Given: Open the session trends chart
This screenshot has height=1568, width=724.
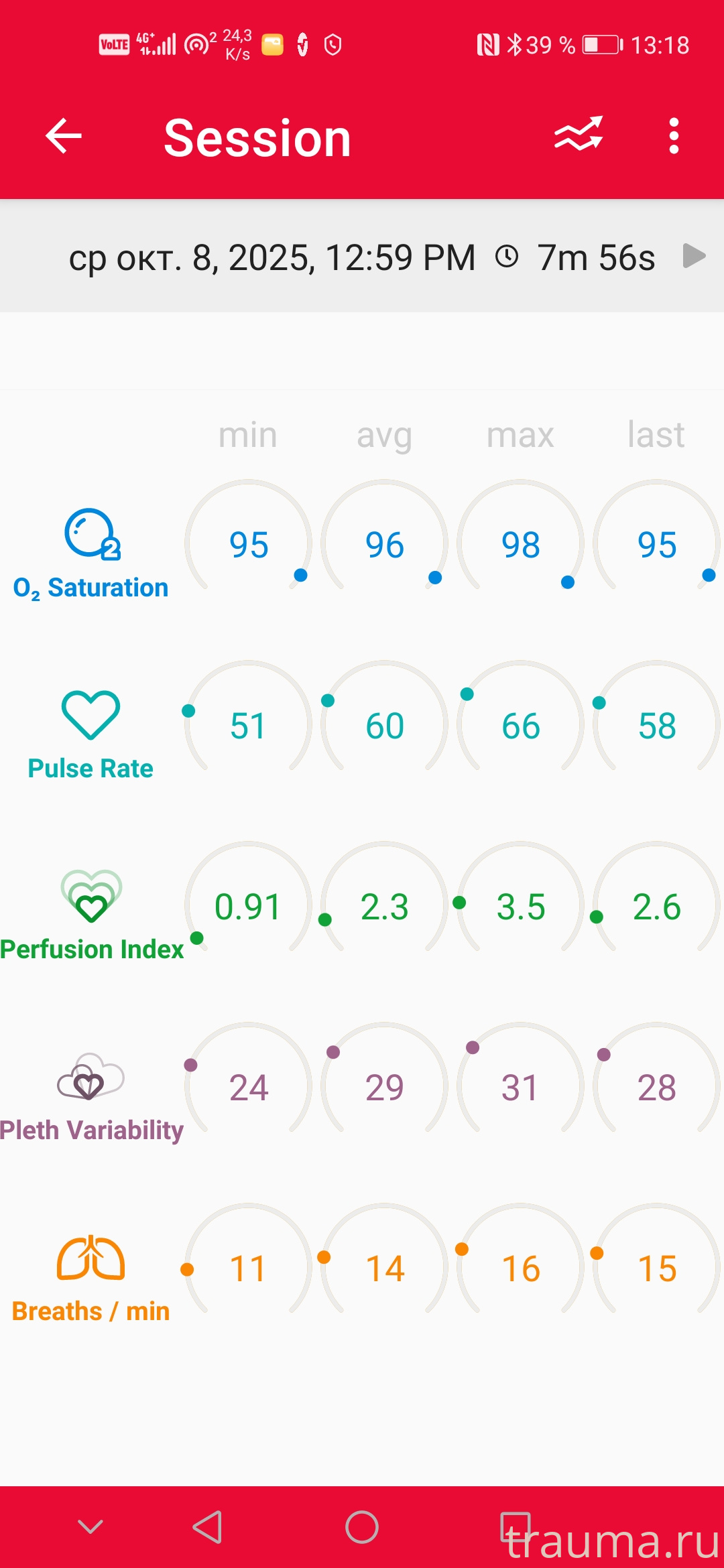Looking at the screenshot, I should tap(579, 135).
